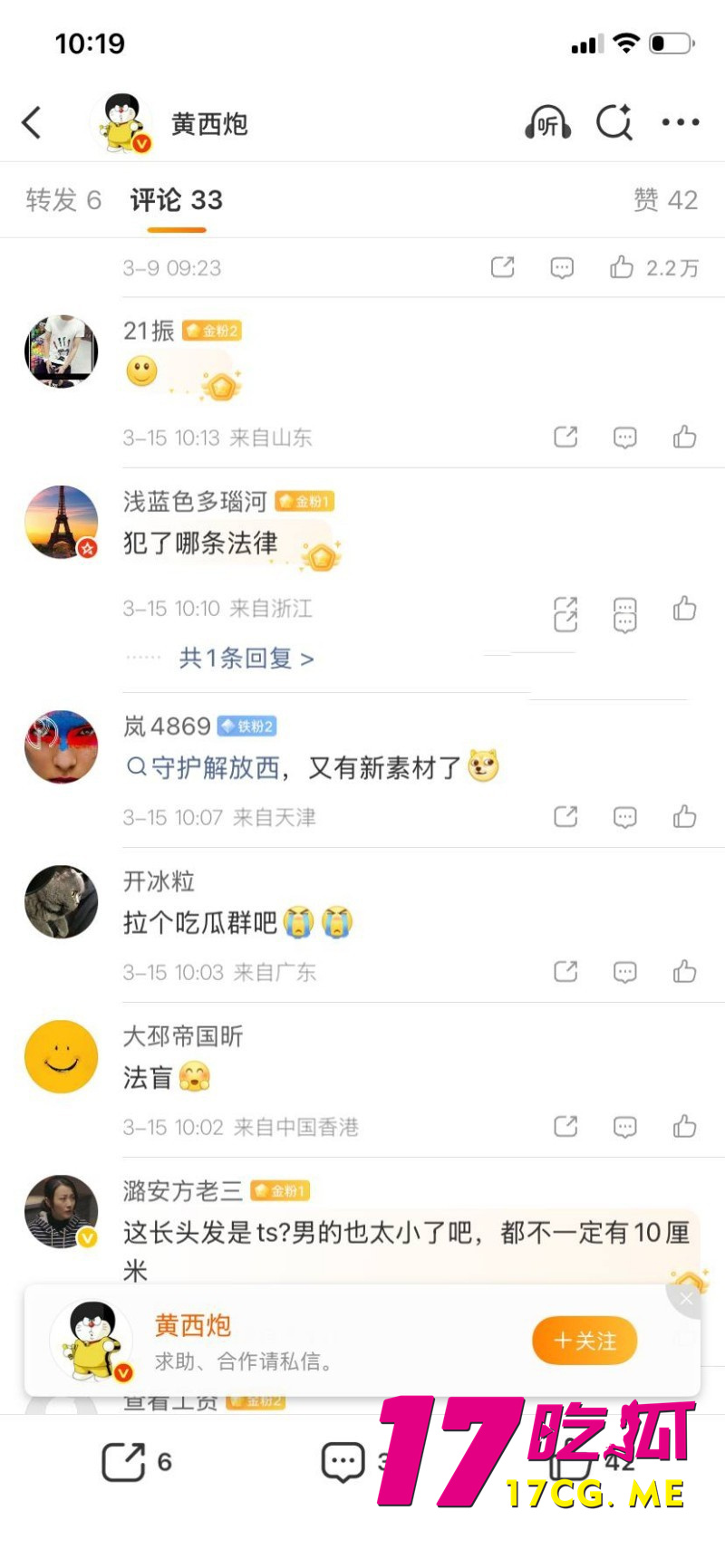The image size is (725, 1568).
Task: Like 大邳帝国昕's comment
Action: [685, 1126]
